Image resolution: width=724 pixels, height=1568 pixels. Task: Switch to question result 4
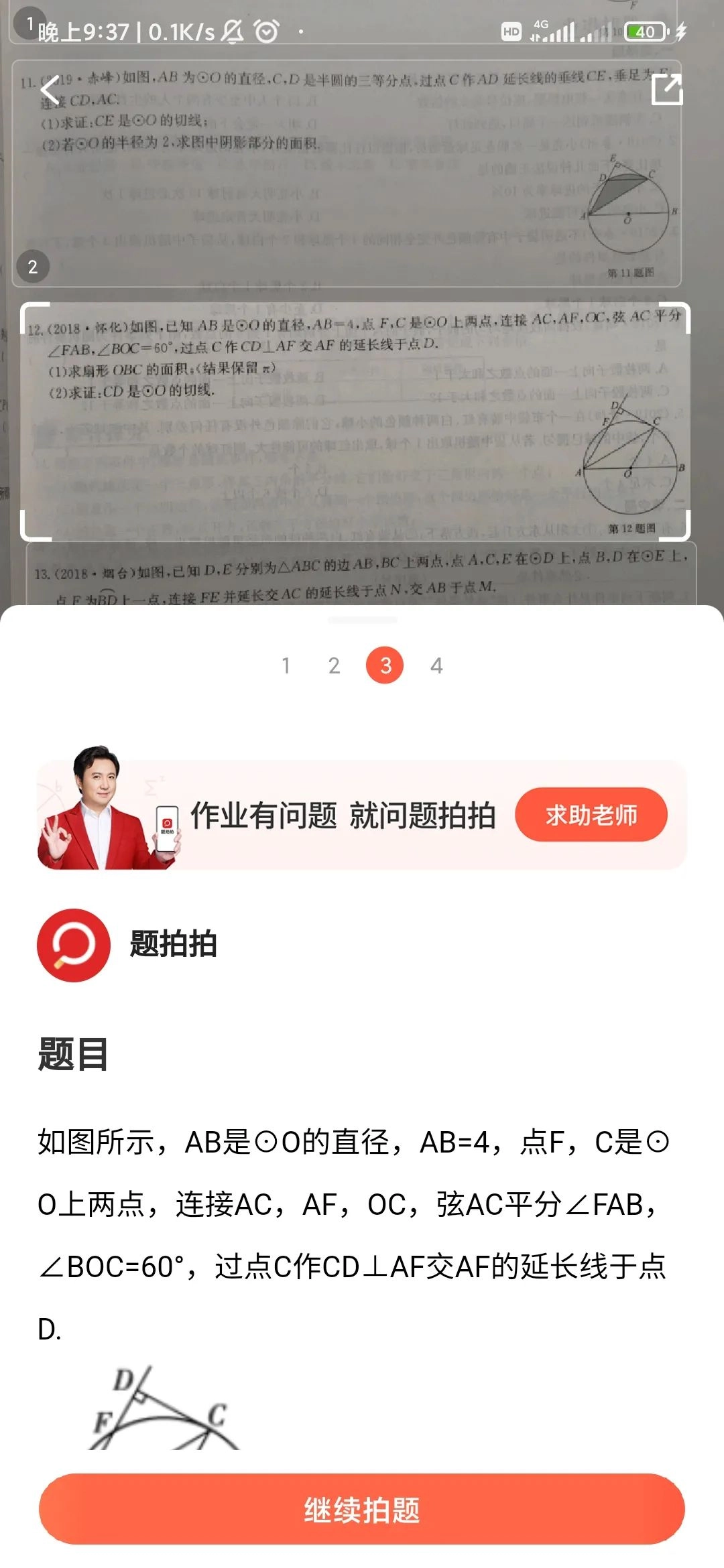coord(436,665)
